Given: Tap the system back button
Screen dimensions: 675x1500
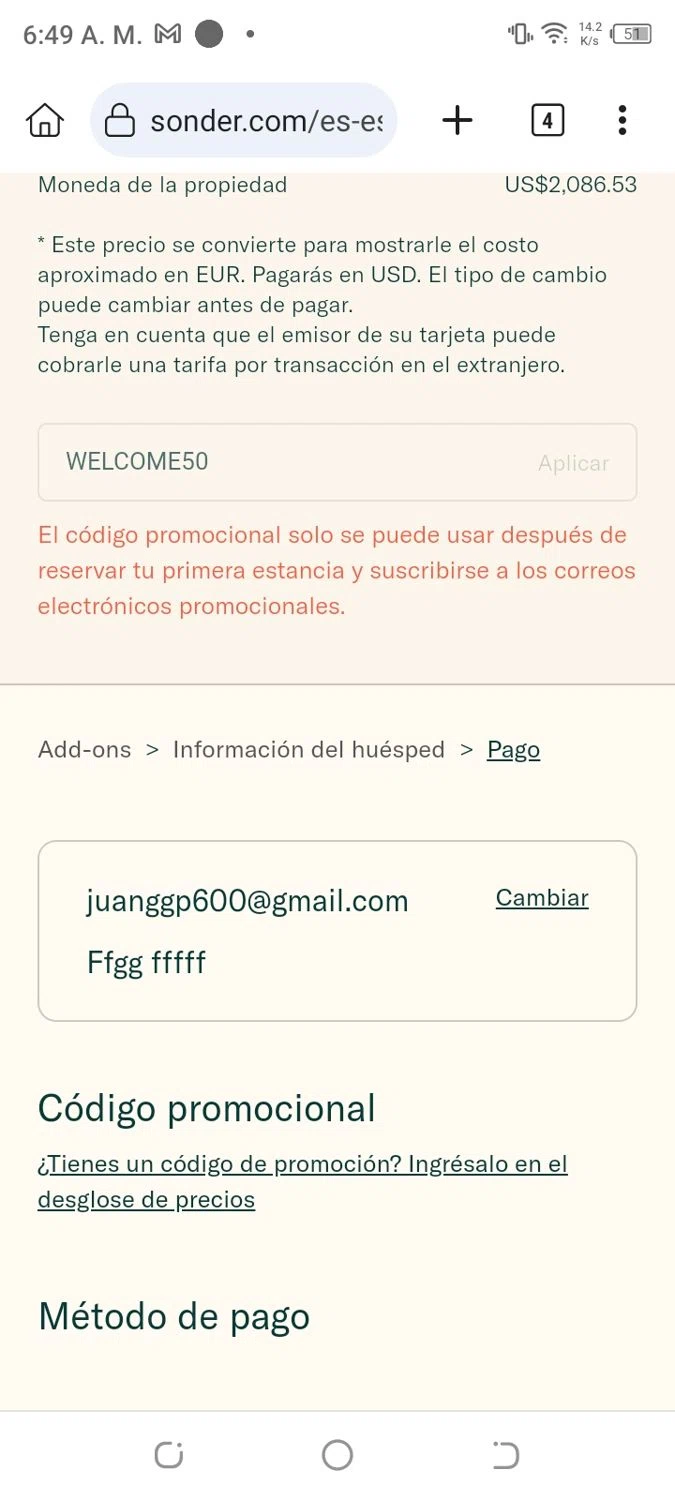Looking at the screenshot, I should click(506, 1455).
